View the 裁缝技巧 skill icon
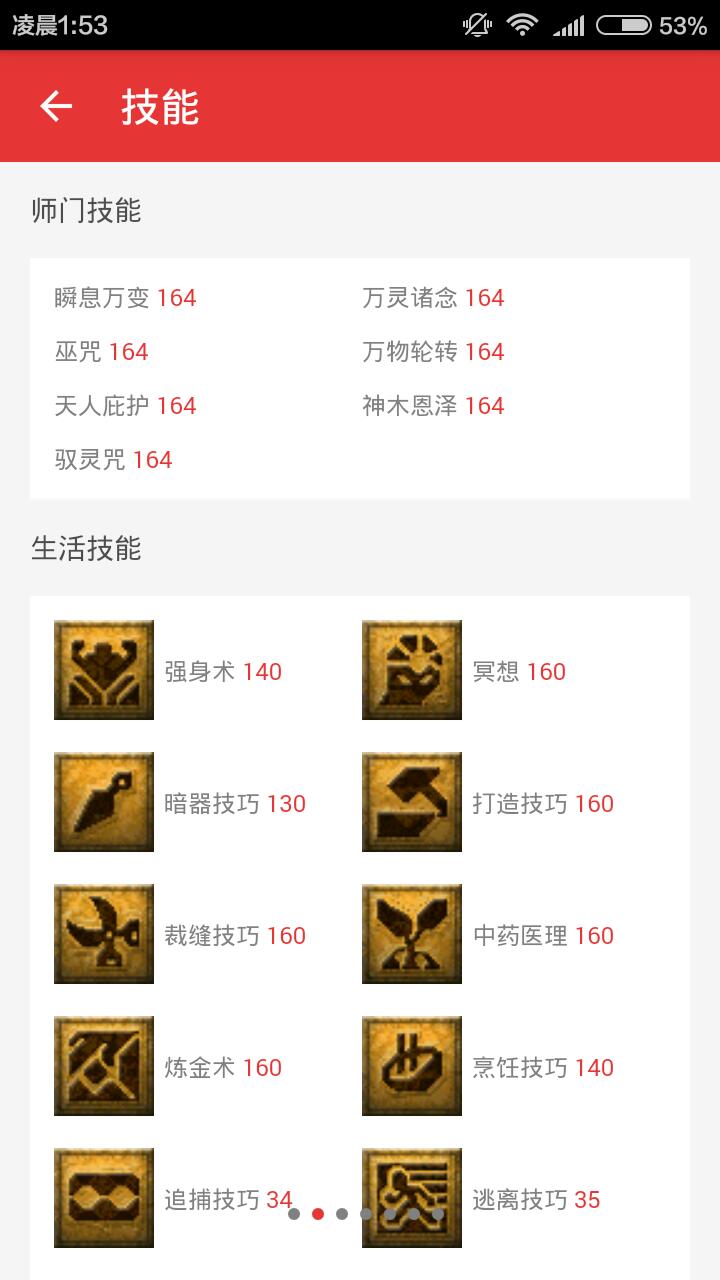The image size is (720, 1280). pyautogui.click(x=104, y=934)
